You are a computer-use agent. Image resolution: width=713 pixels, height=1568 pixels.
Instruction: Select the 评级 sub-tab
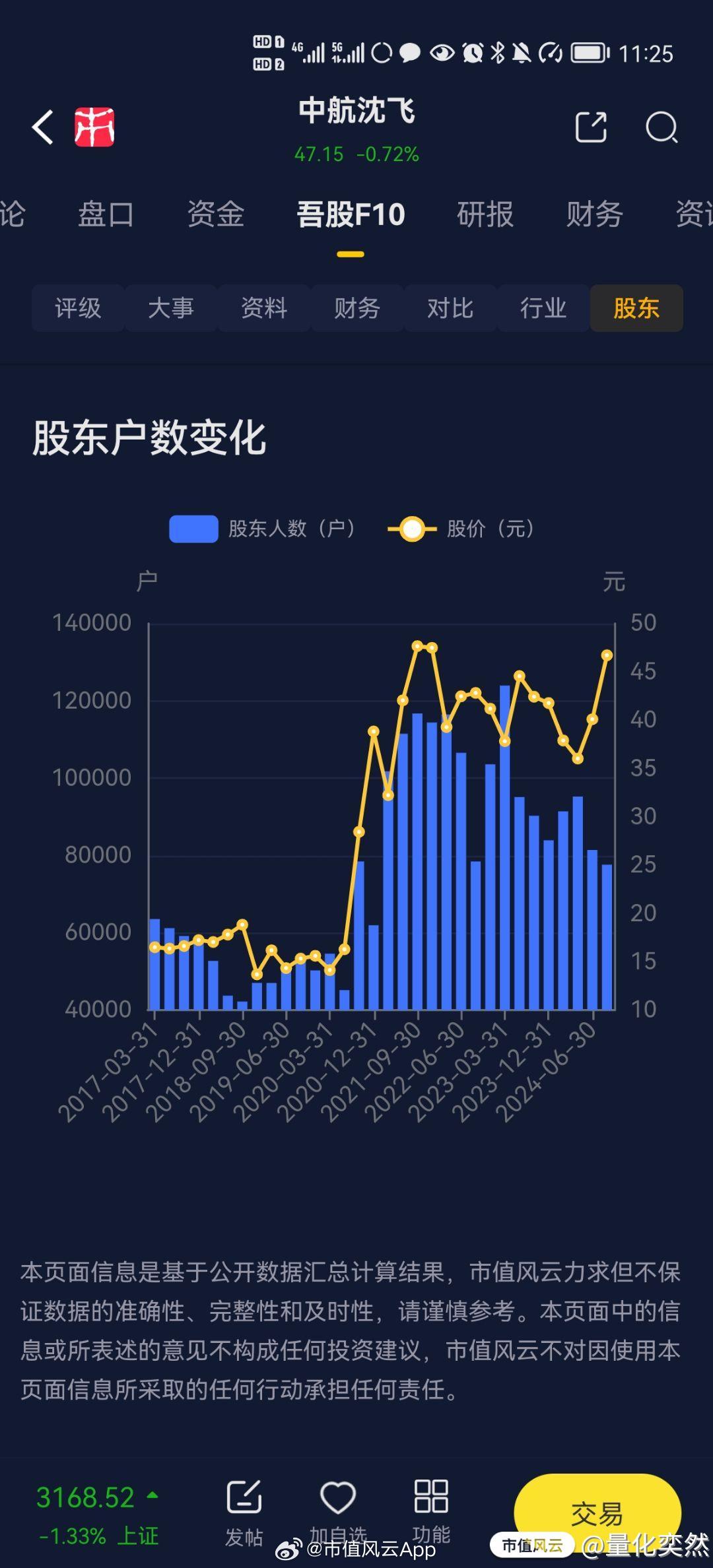(x=78, y=308)
